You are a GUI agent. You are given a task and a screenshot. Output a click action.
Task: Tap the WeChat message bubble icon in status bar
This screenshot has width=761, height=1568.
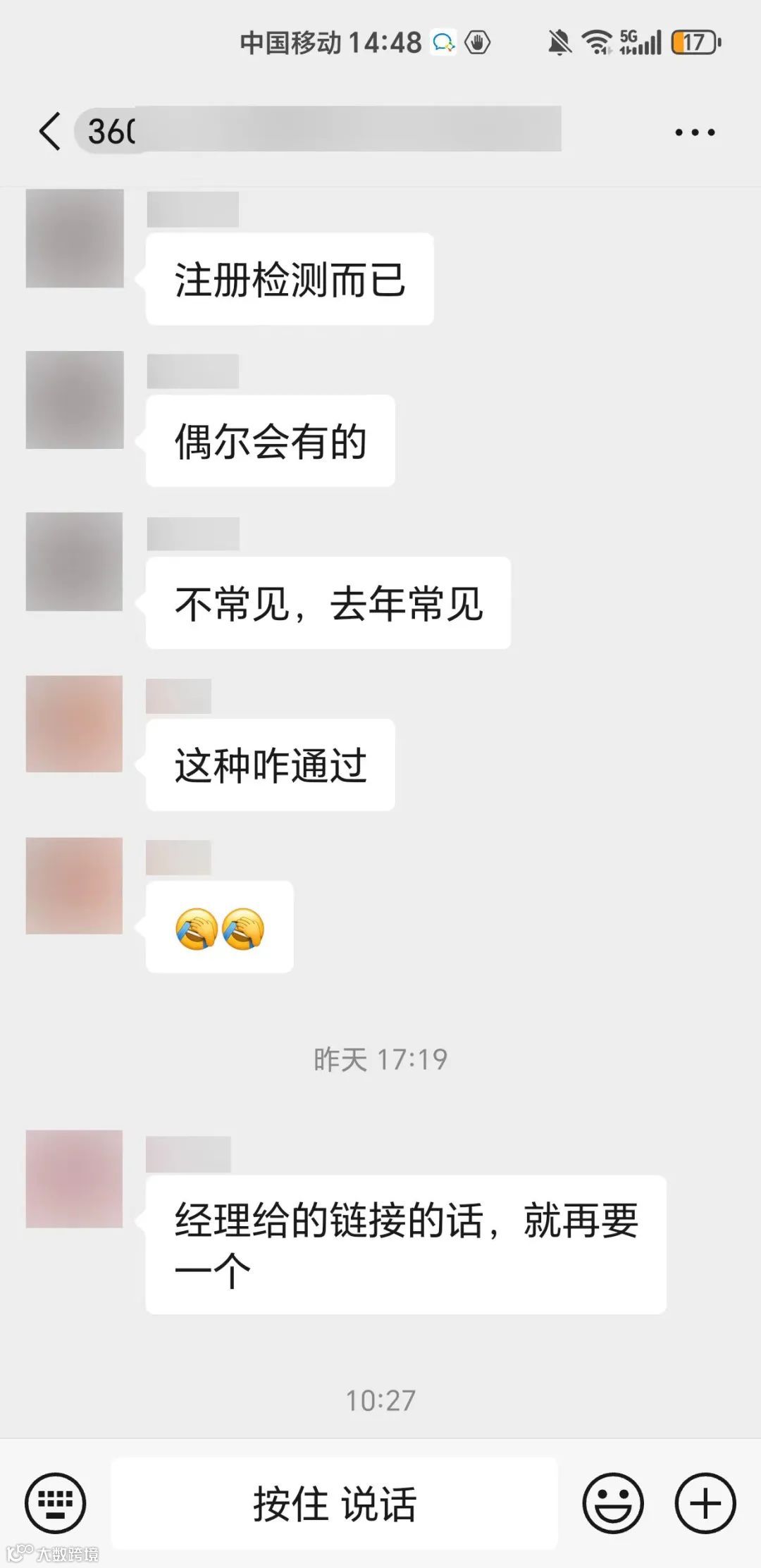pos(443,42)
